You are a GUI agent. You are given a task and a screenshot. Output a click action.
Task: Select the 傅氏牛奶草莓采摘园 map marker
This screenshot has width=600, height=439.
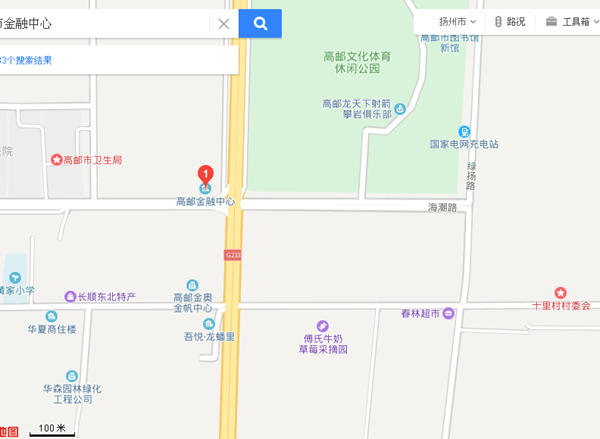point(323,326)
